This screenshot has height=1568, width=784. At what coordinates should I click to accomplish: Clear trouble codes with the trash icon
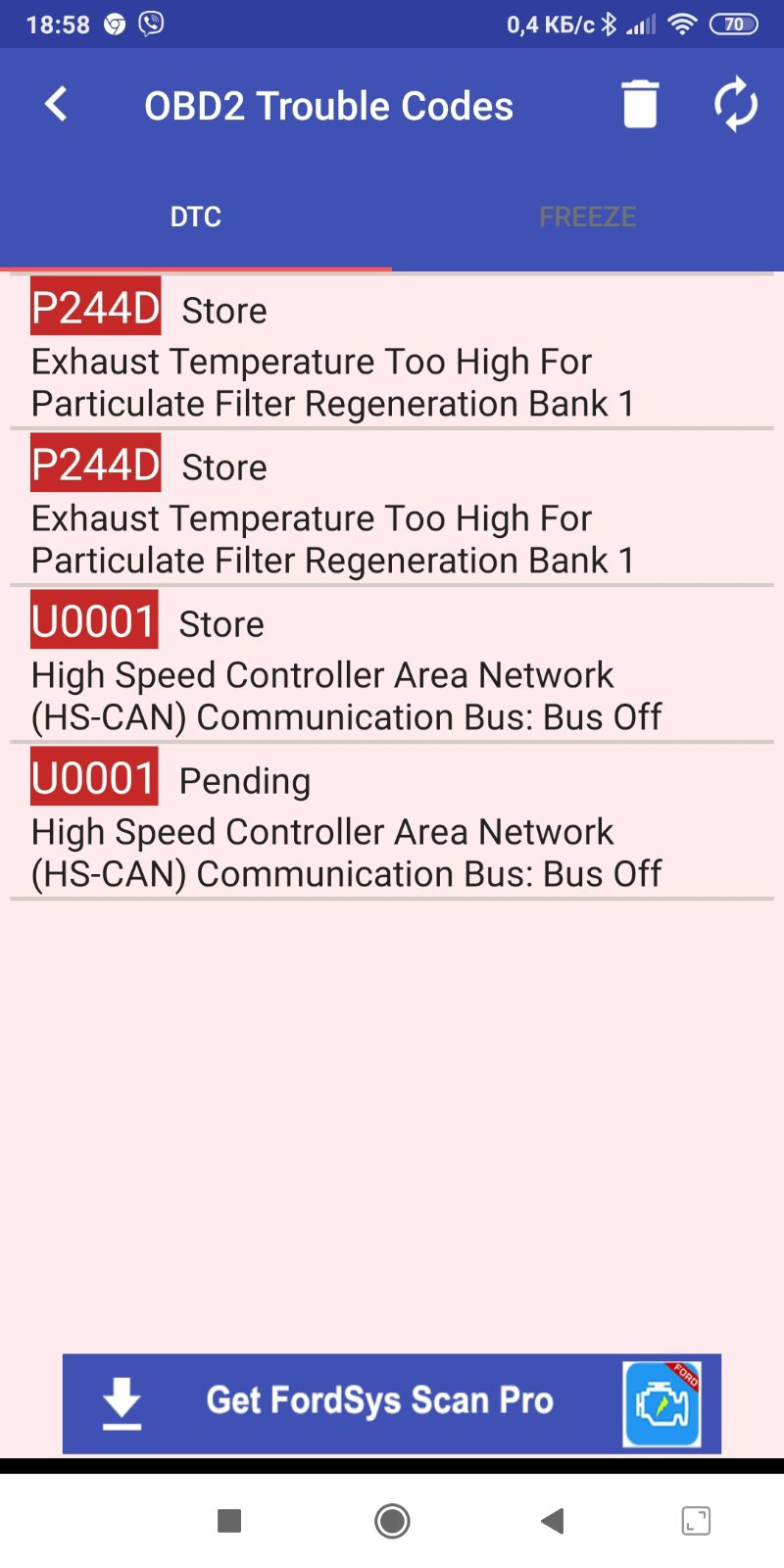point(639,105)
